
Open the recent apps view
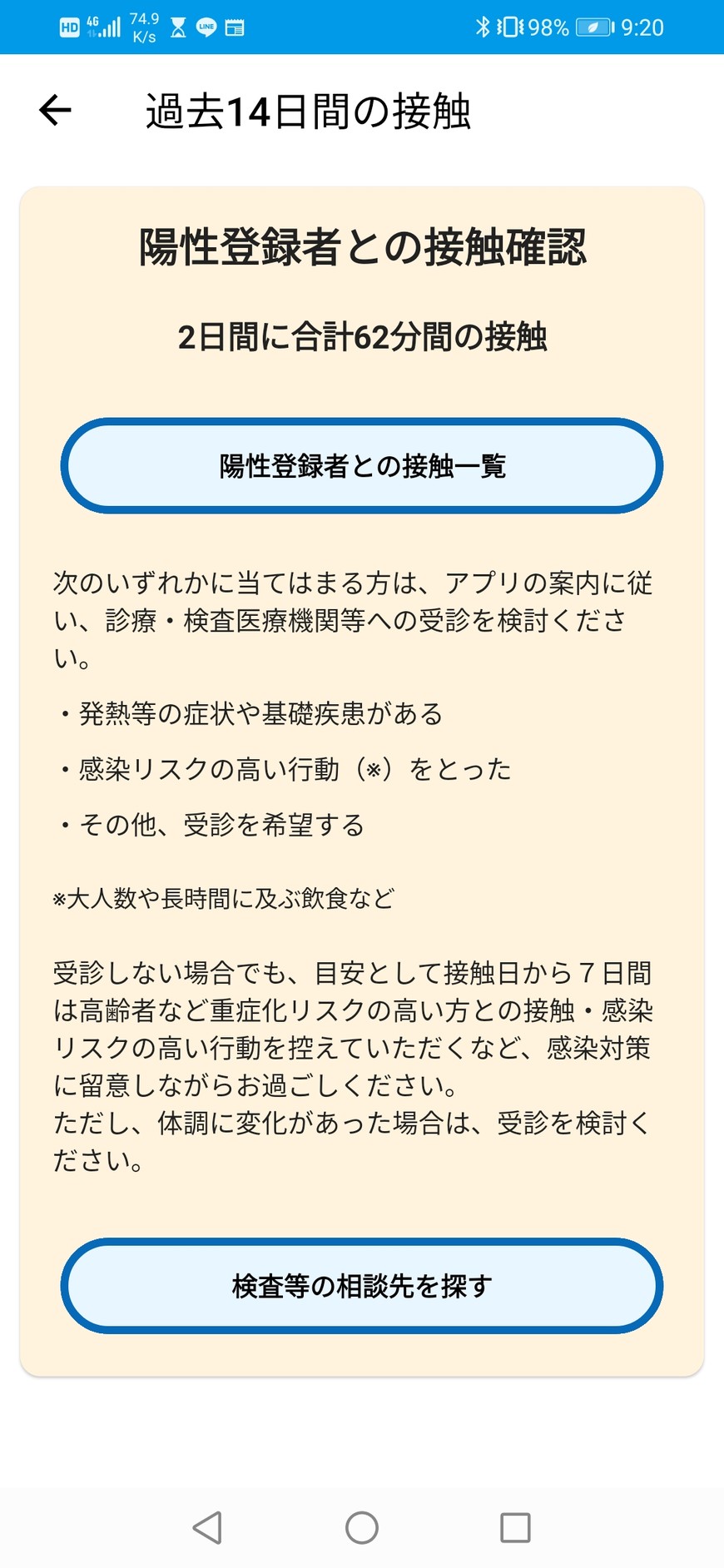515,1527
